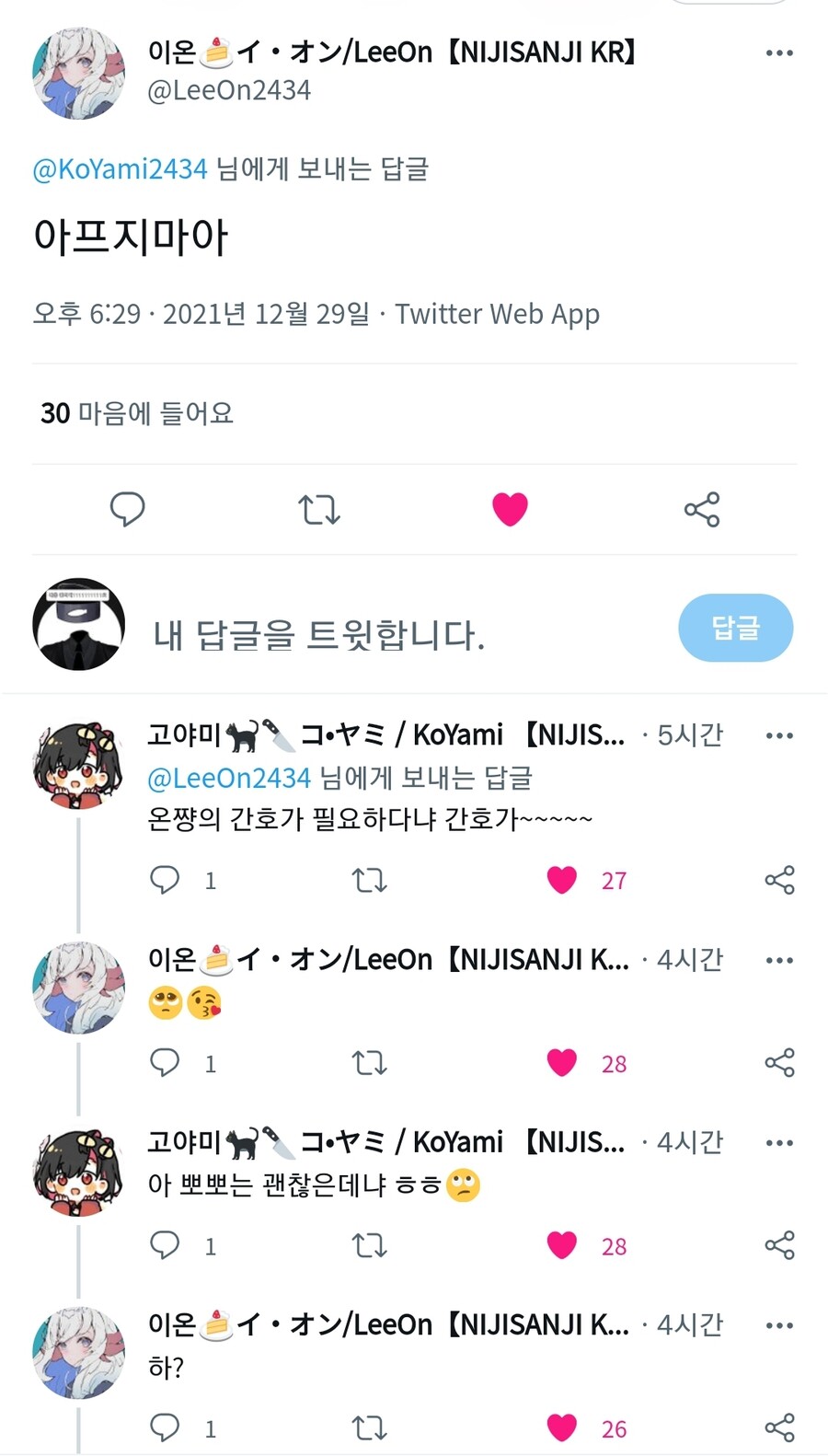This screenshot has width=828, height=1456.
Task: Reply to the main tweet '아프지마아'
Action: point(128,509)
